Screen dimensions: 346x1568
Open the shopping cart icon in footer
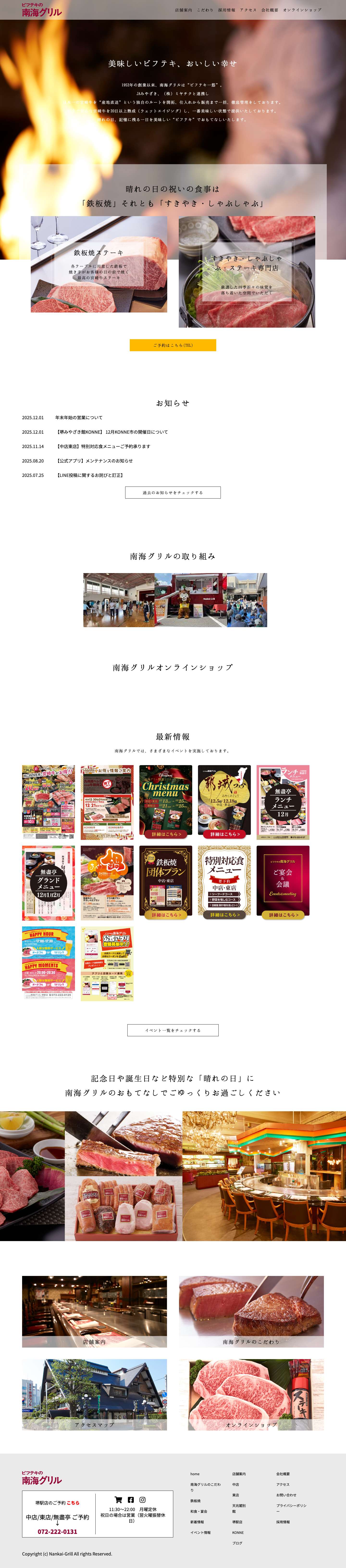coord(118,1500)
